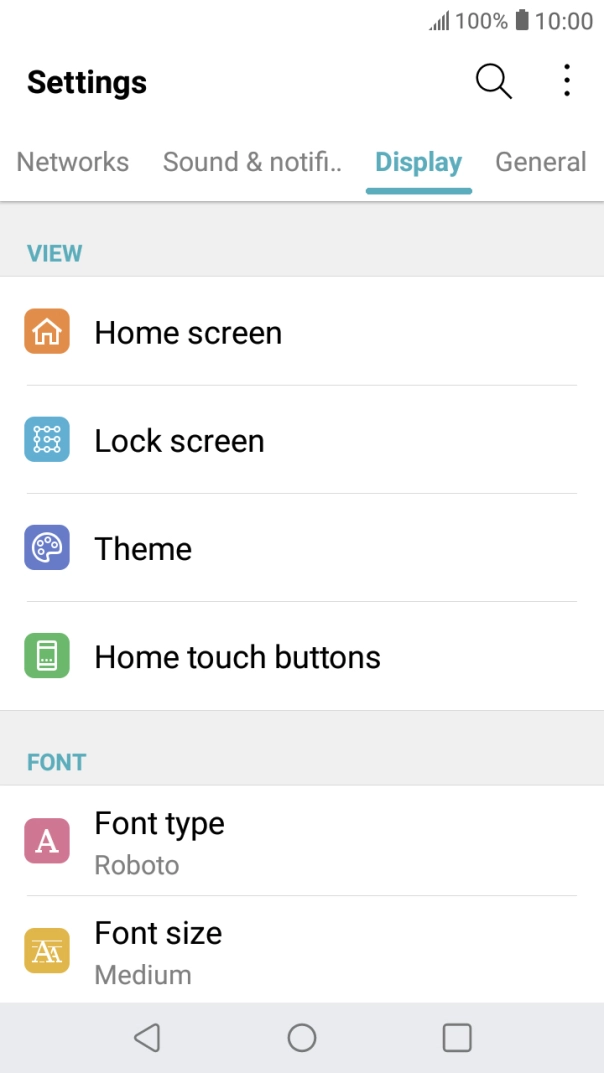Open Lock screen settings

300,440
